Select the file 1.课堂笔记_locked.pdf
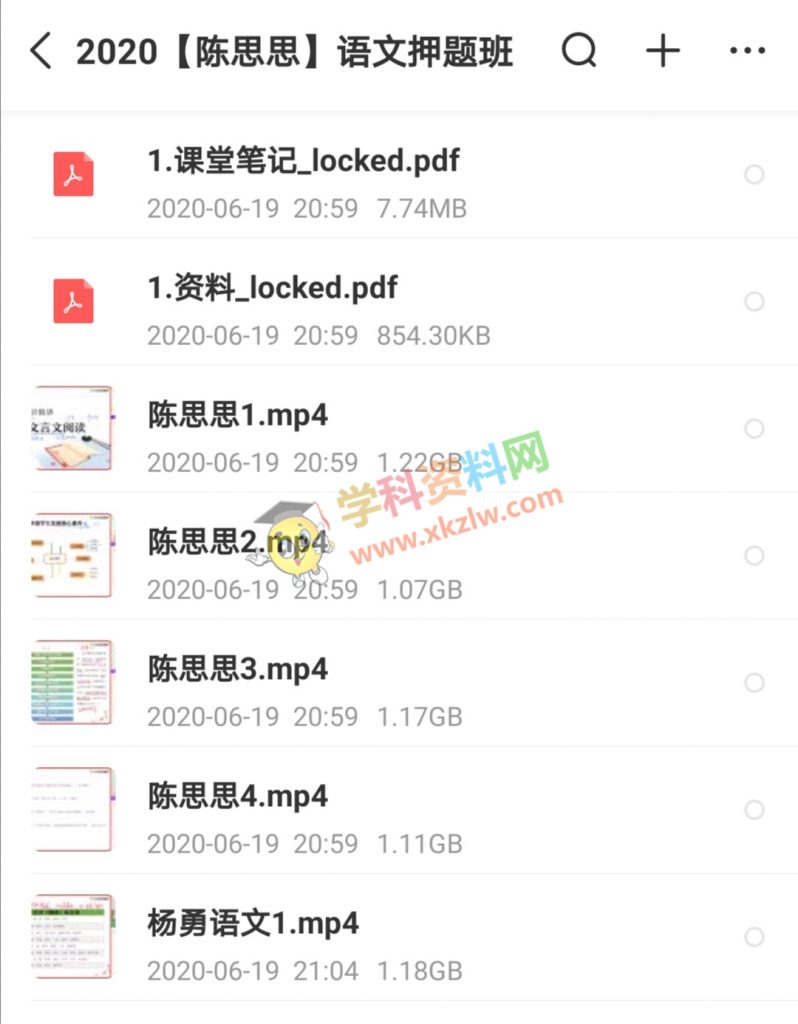Screen dimensions: 798x1024 pos(754,175)
